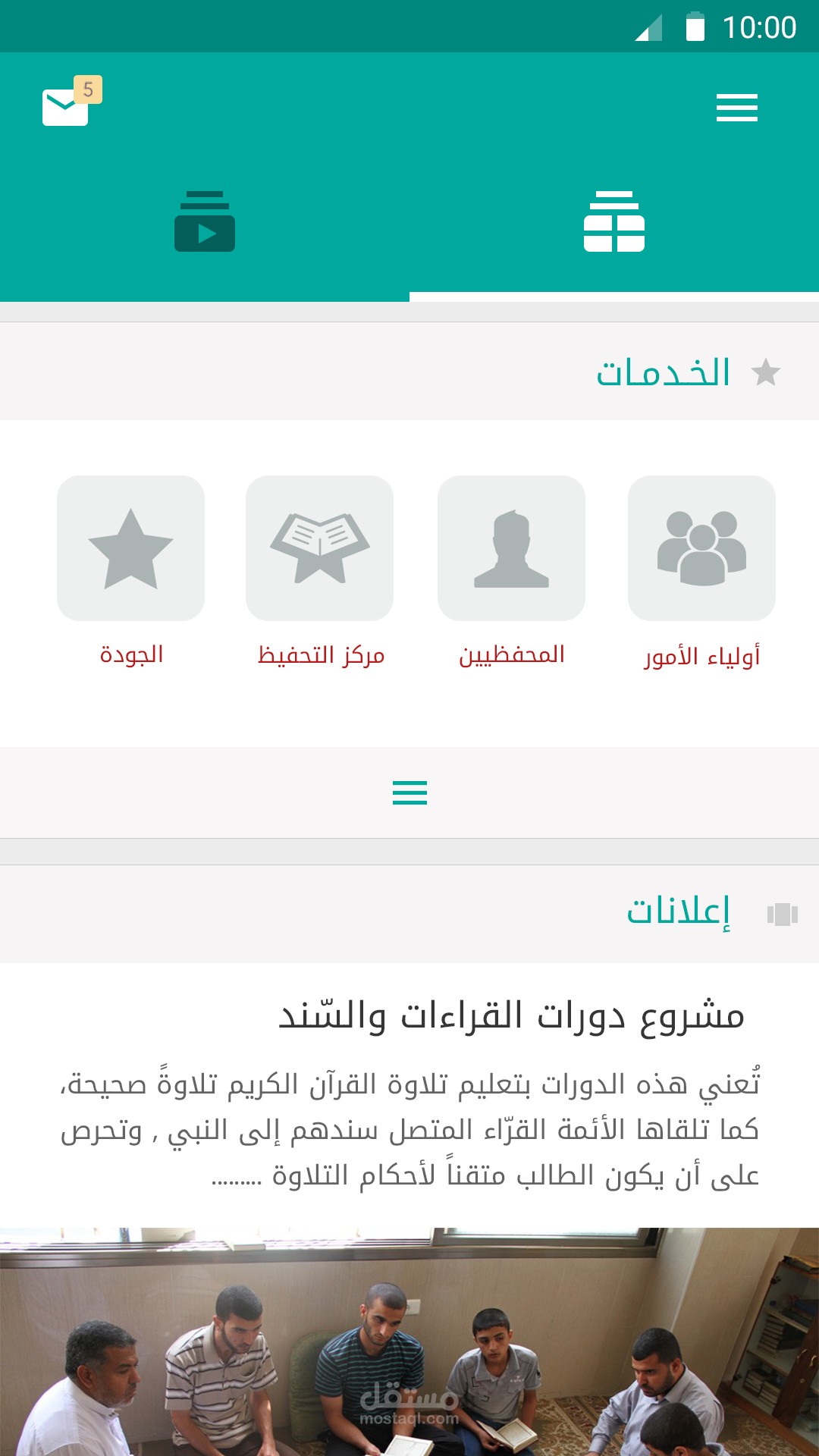Open the hamburger menu in the top bar
Screen dimensions: 819x1456
[736, 108]
